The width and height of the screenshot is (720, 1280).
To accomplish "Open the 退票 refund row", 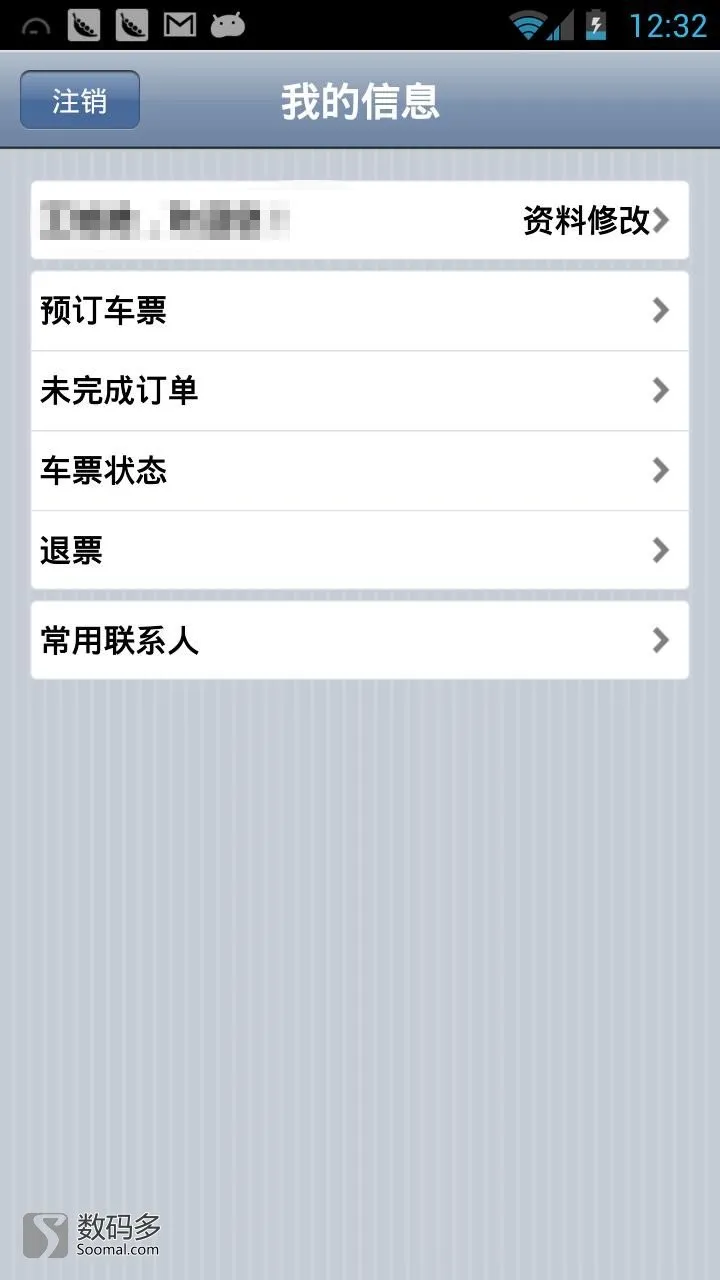I will pos(360,550).
